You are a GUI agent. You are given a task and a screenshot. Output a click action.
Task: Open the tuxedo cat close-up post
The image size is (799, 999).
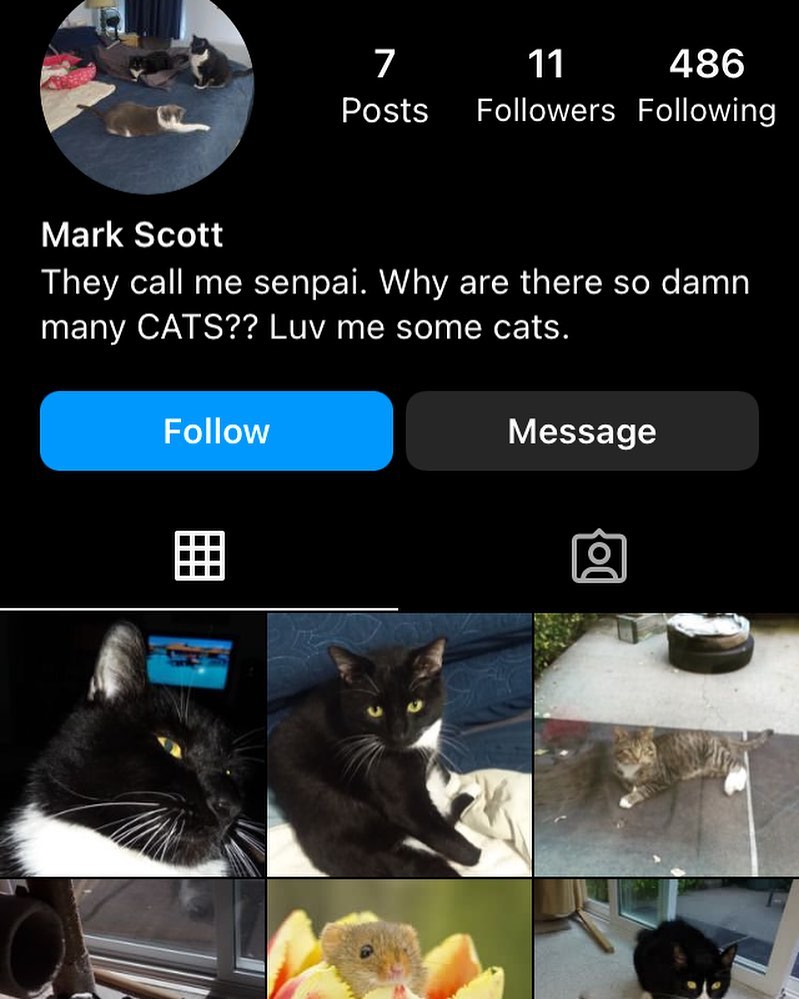point(132,745)
